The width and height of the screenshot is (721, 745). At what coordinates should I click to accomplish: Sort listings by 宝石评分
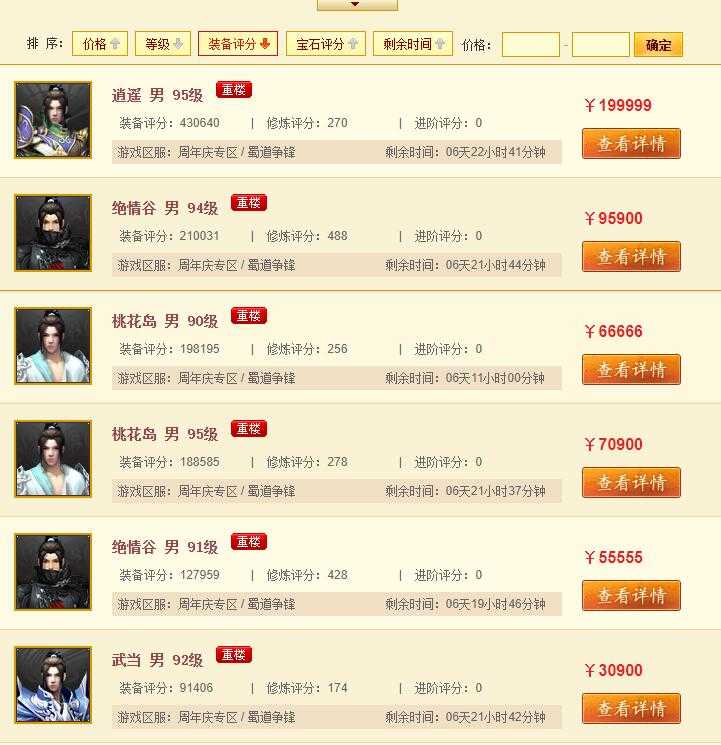[325, 44]
